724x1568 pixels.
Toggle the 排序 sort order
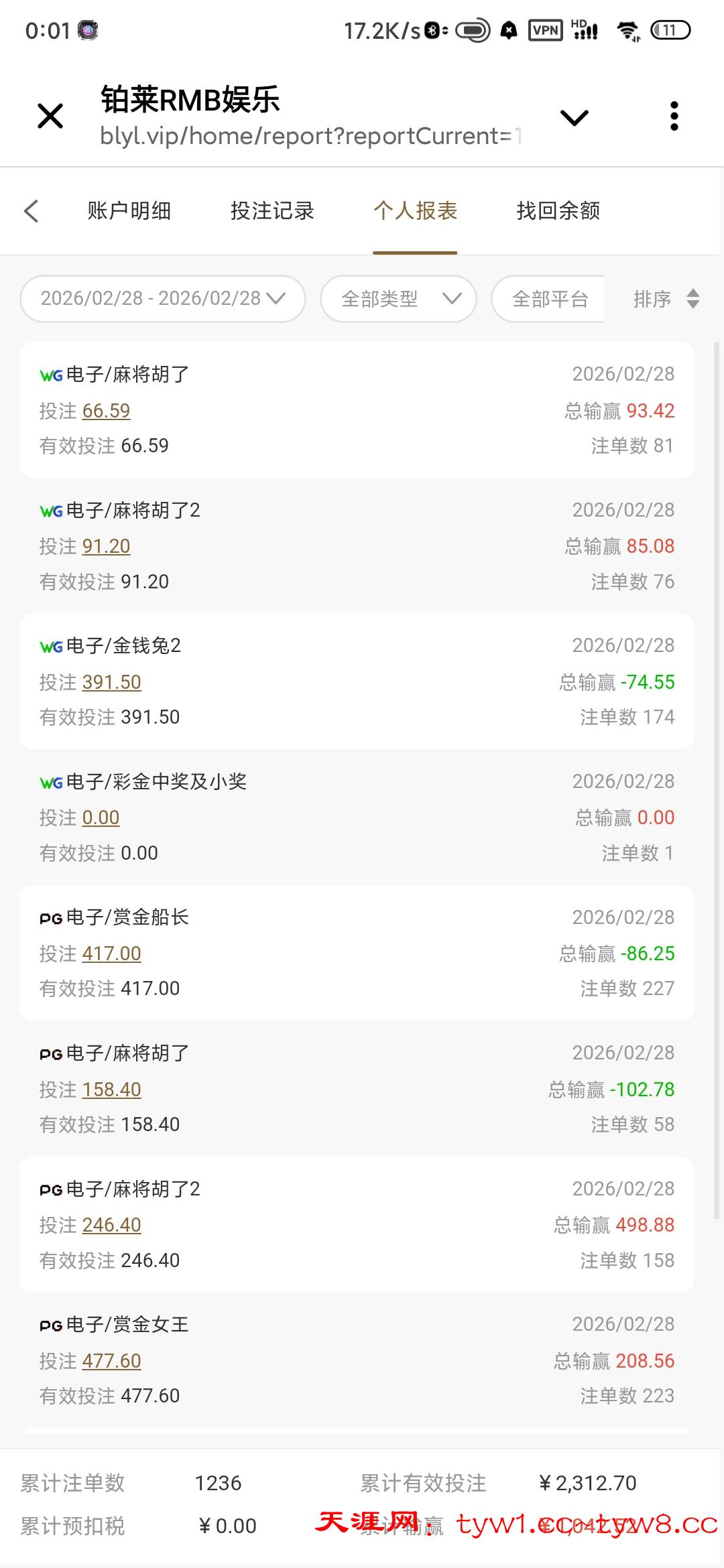pos(666,299)
